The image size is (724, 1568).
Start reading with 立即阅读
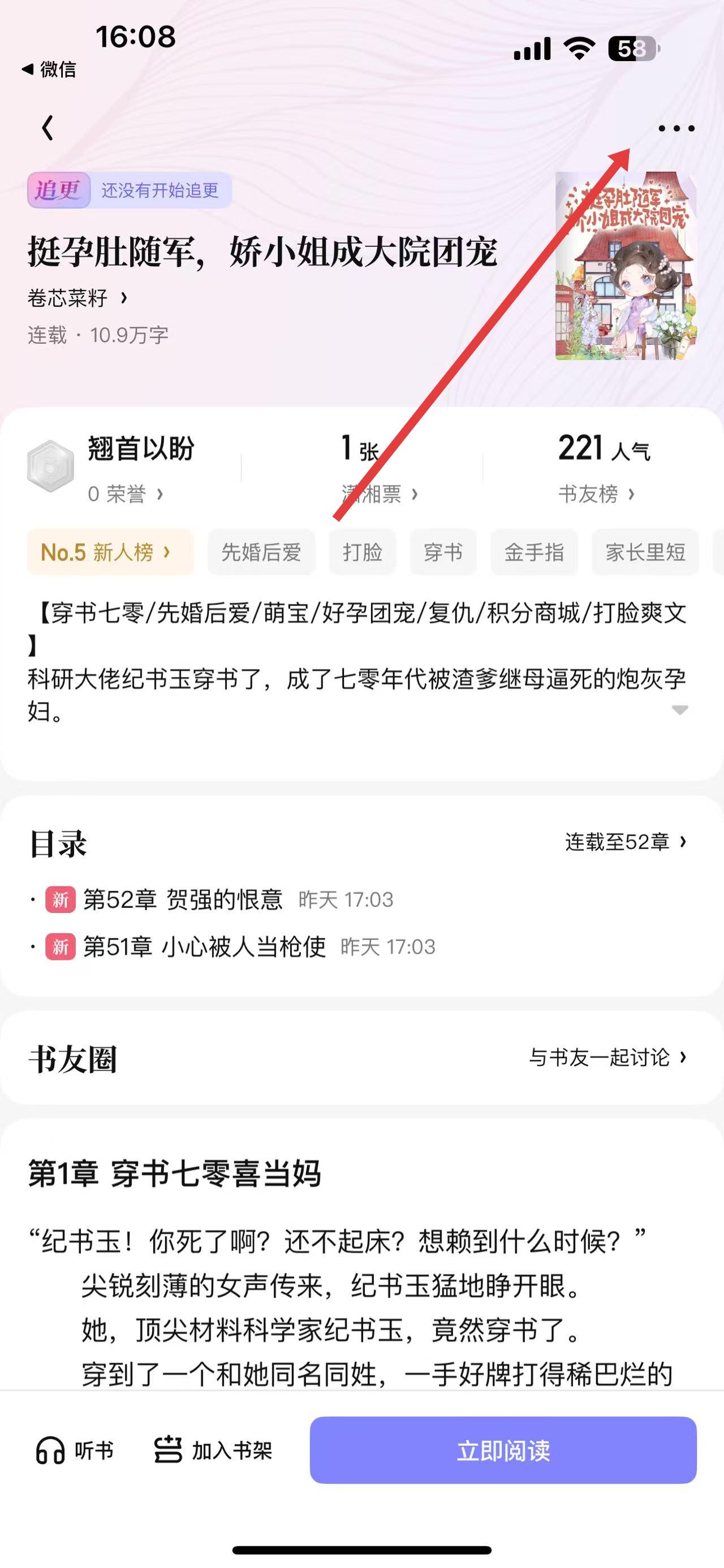(503, 1450)
